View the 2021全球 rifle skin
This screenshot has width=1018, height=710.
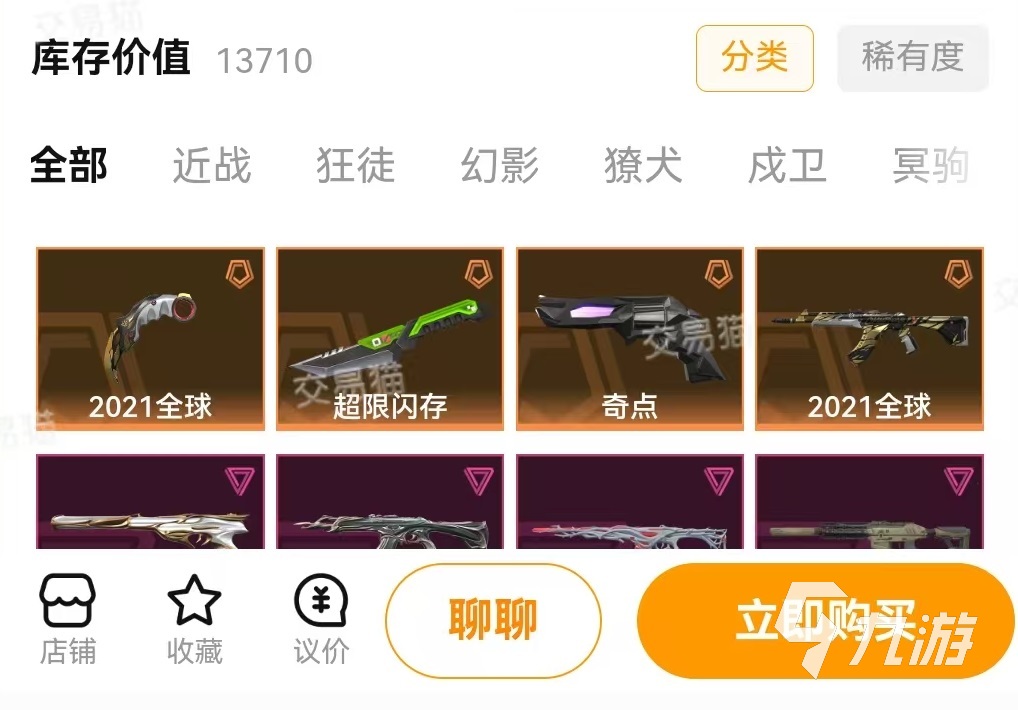click(869, 338)
